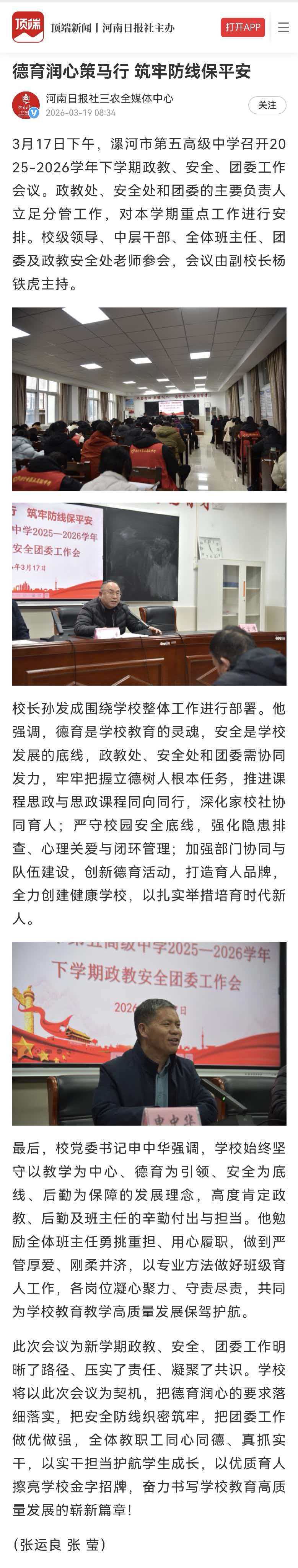View the photo of 申中华 speaking
Image resolution: width=298 pixels, height=1568 pixels.
(149, 1033)
